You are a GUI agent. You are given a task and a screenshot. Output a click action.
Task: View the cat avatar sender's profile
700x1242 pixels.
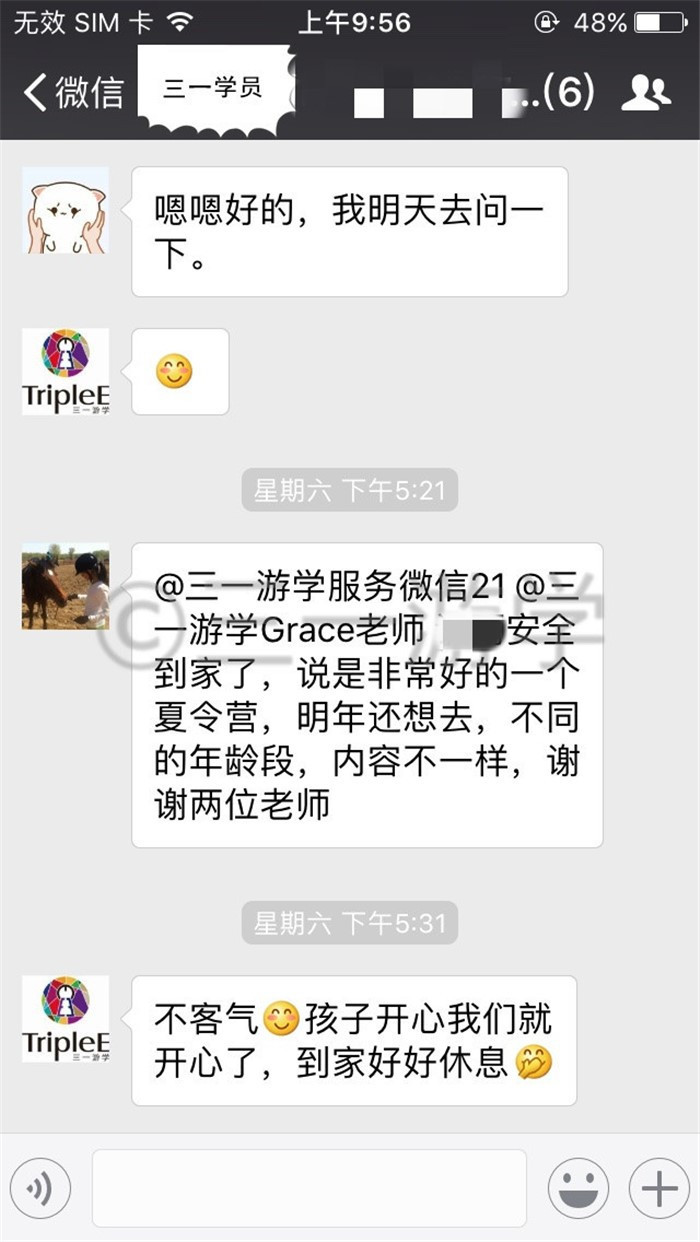coord(66,210)
